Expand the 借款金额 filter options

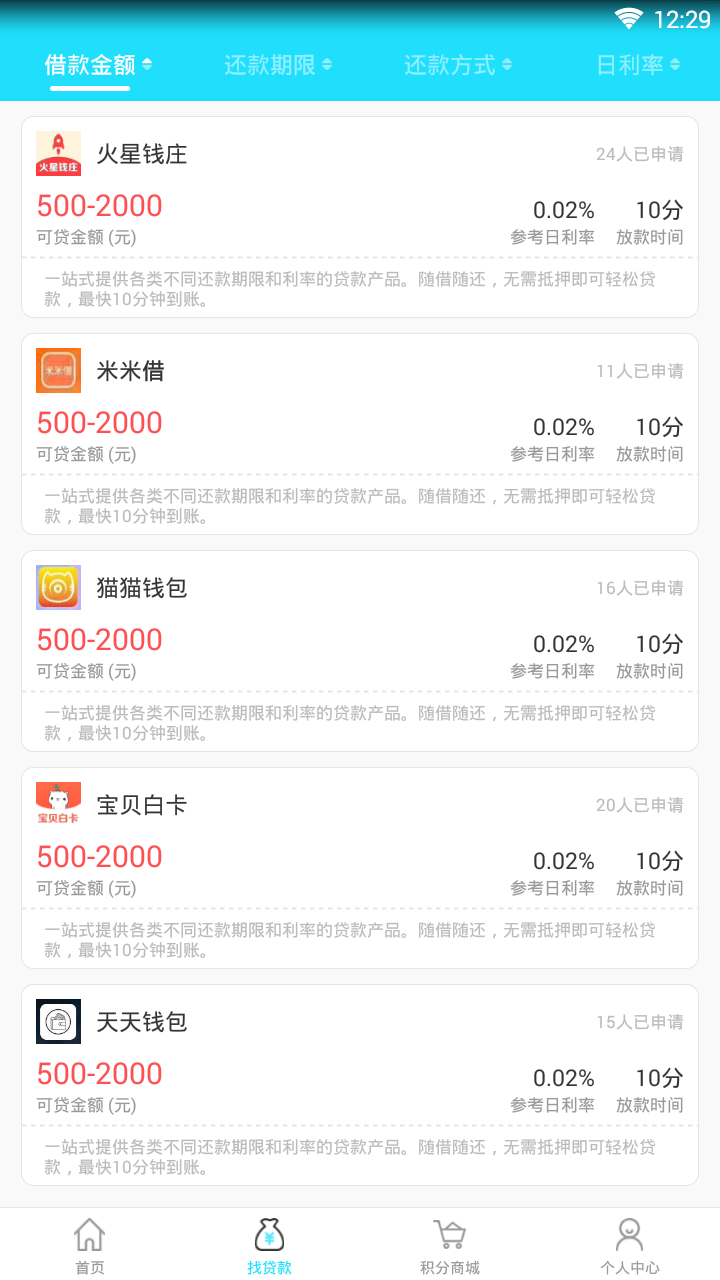pos(90,64)
